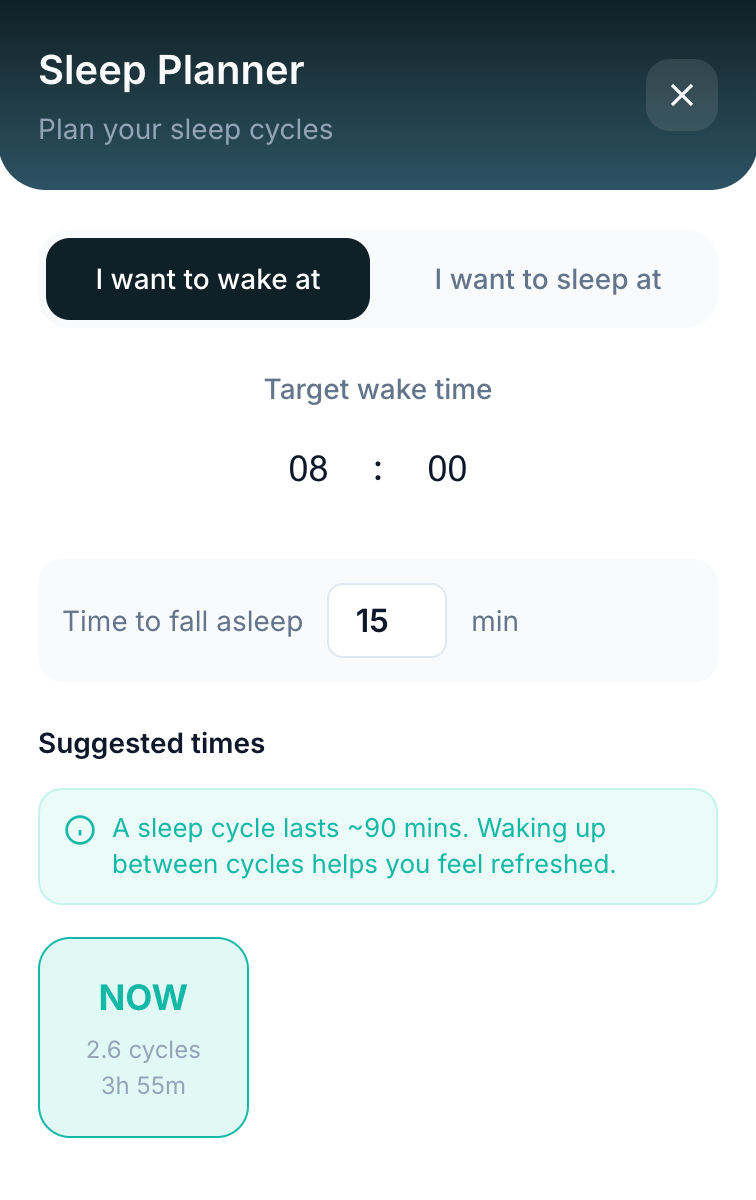Viewport: 756px width, 1200px height.
Task: Click the minutes value of the wake time
Action: pos(446,468)
